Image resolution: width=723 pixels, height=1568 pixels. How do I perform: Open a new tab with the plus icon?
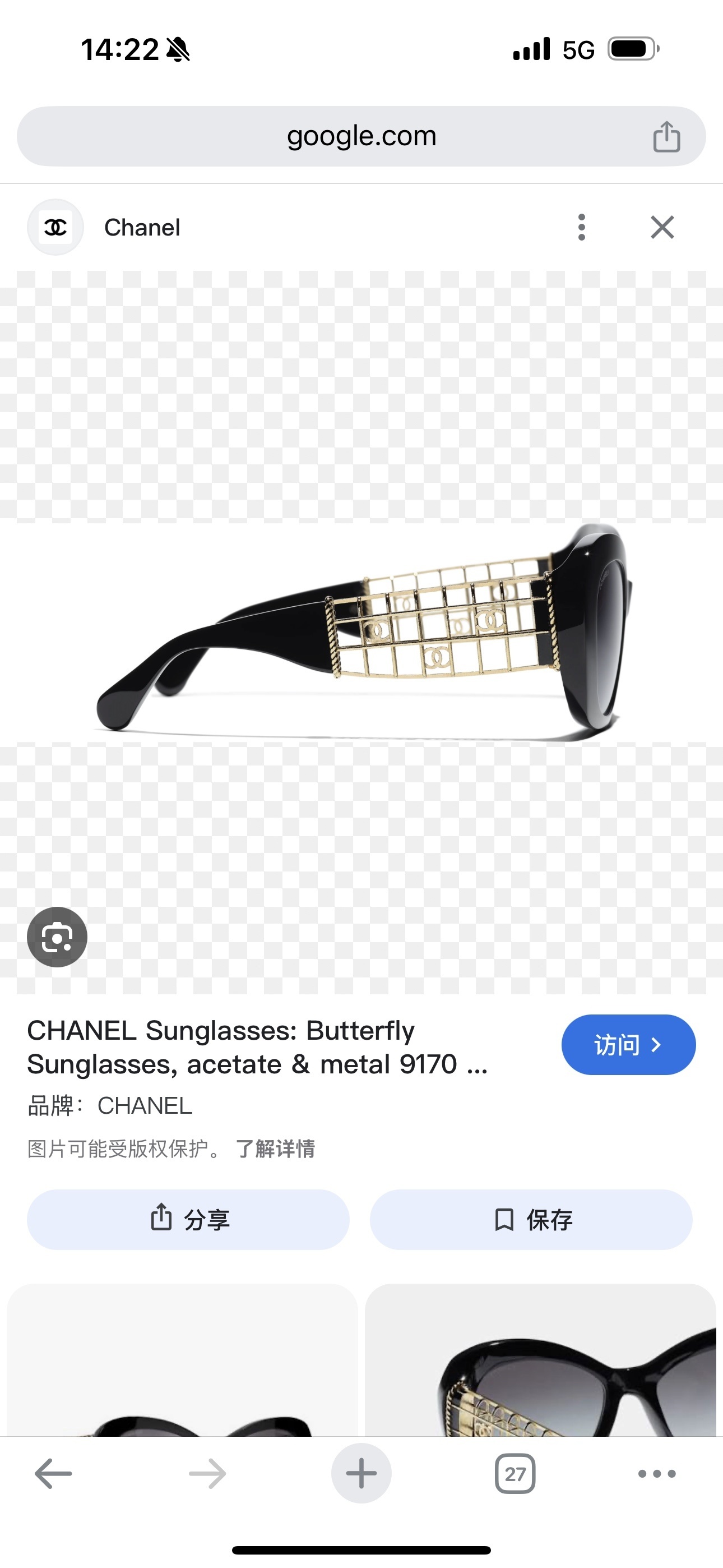(x=361, y=1474)
